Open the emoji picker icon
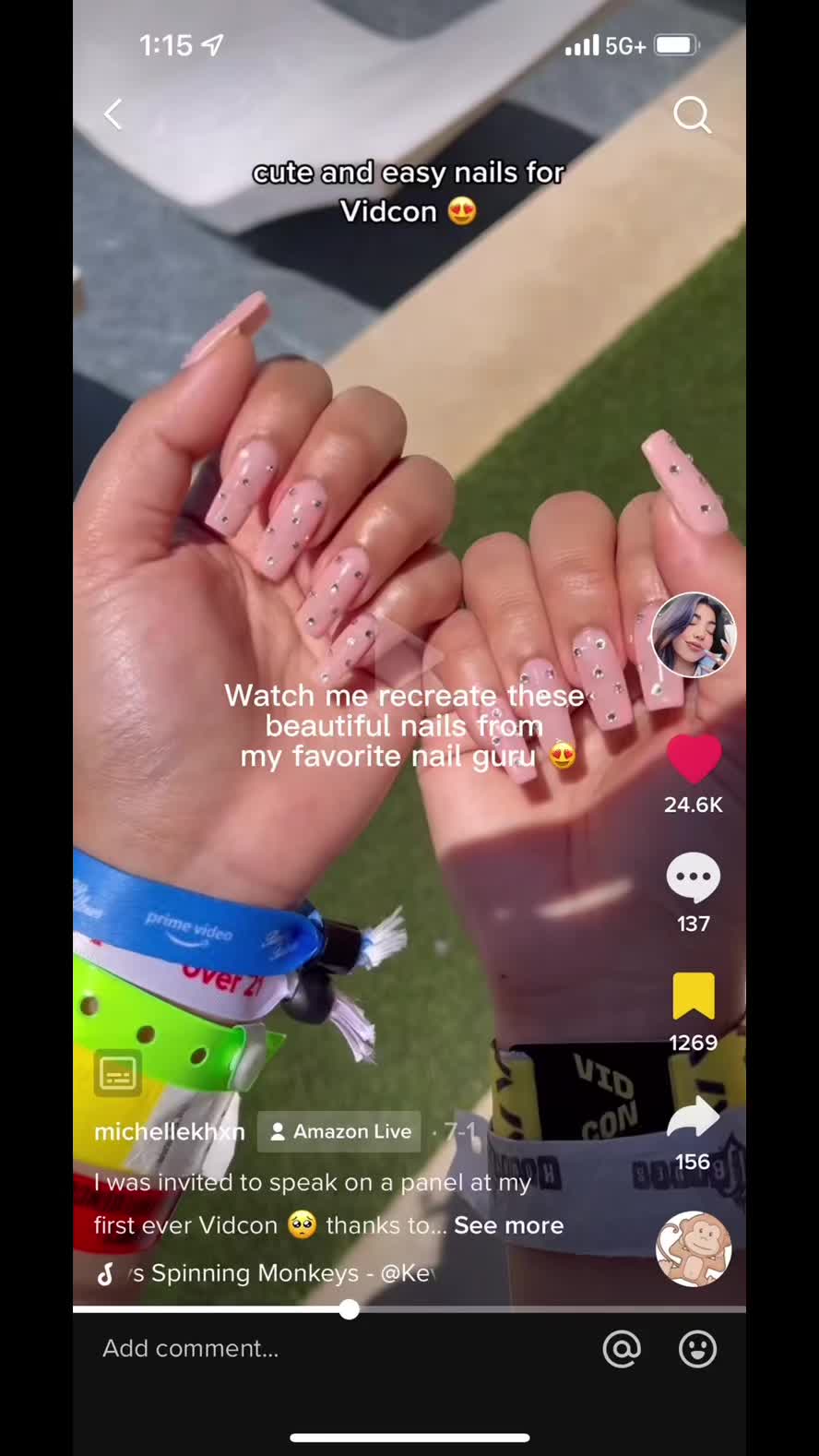 click(x=697, y=1349)
